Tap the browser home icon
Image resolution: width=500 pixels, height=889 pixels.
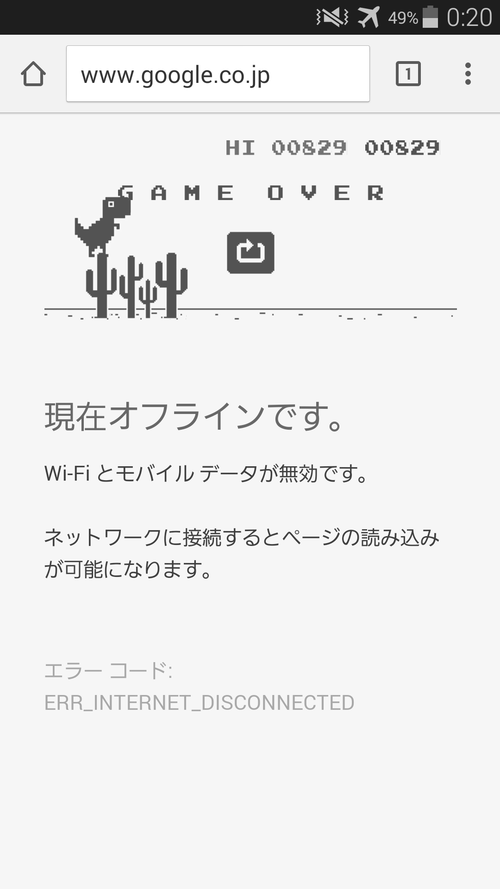point(33,74)
